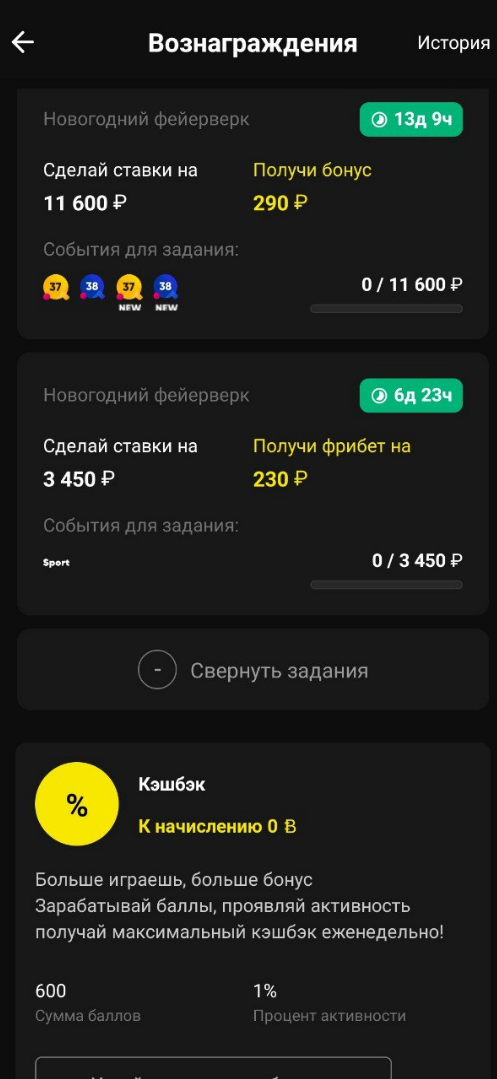The width and height of the screenshot is (497, 1079).
Task: Collapse tasks with Свернуть задания
Action: [253, 670]
